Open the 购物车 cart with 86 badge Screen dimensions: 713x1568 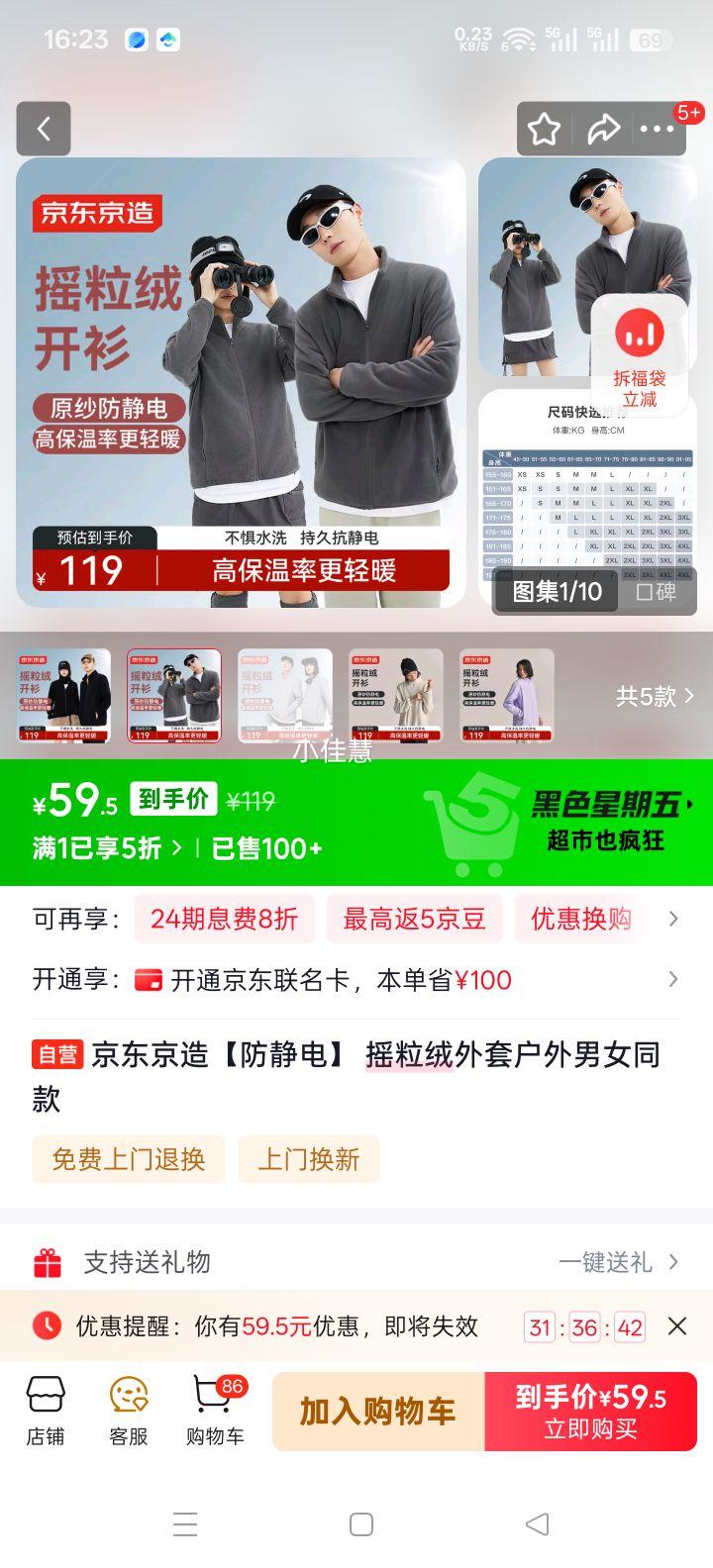click(x=213, y=1410)
